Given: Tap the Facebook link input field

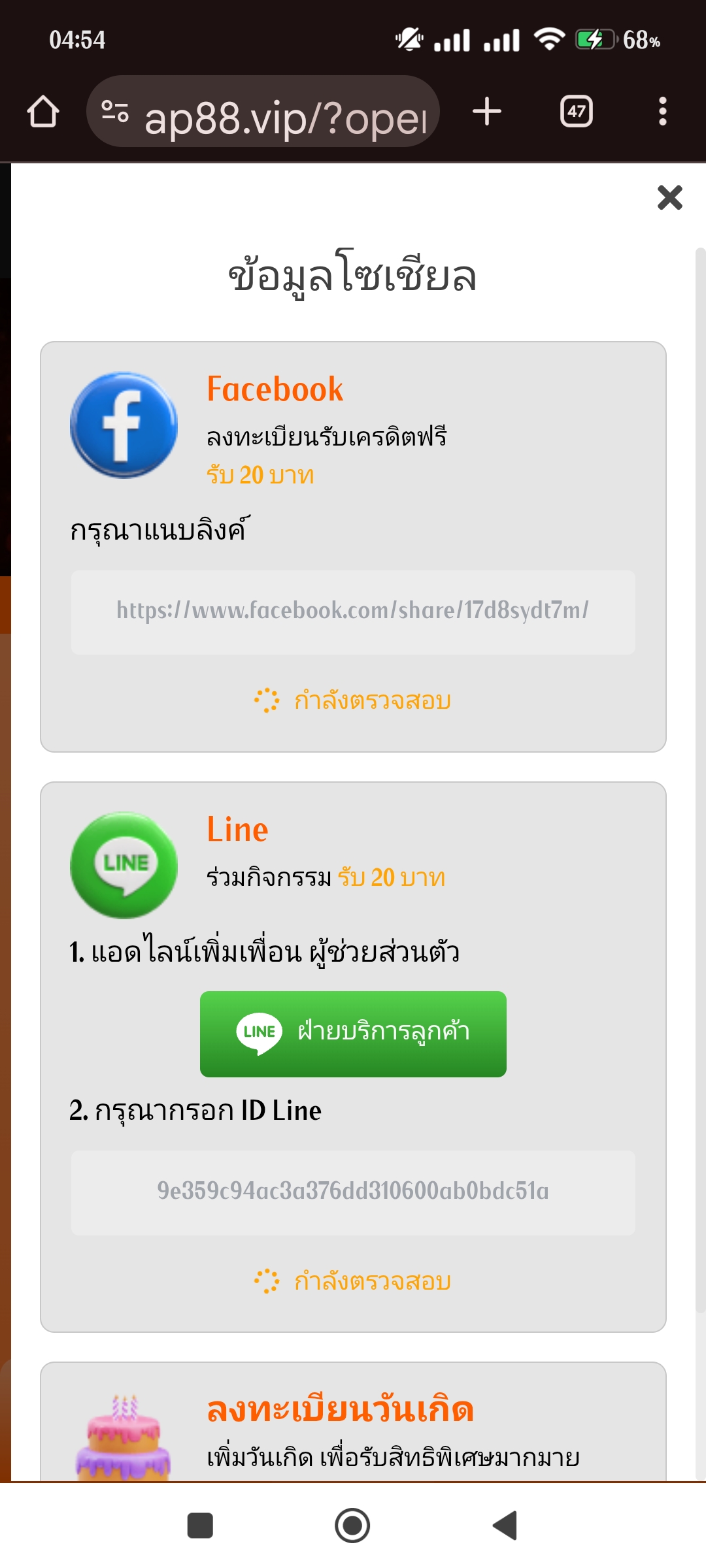Looking at the screenshot, I should point(353,612).
